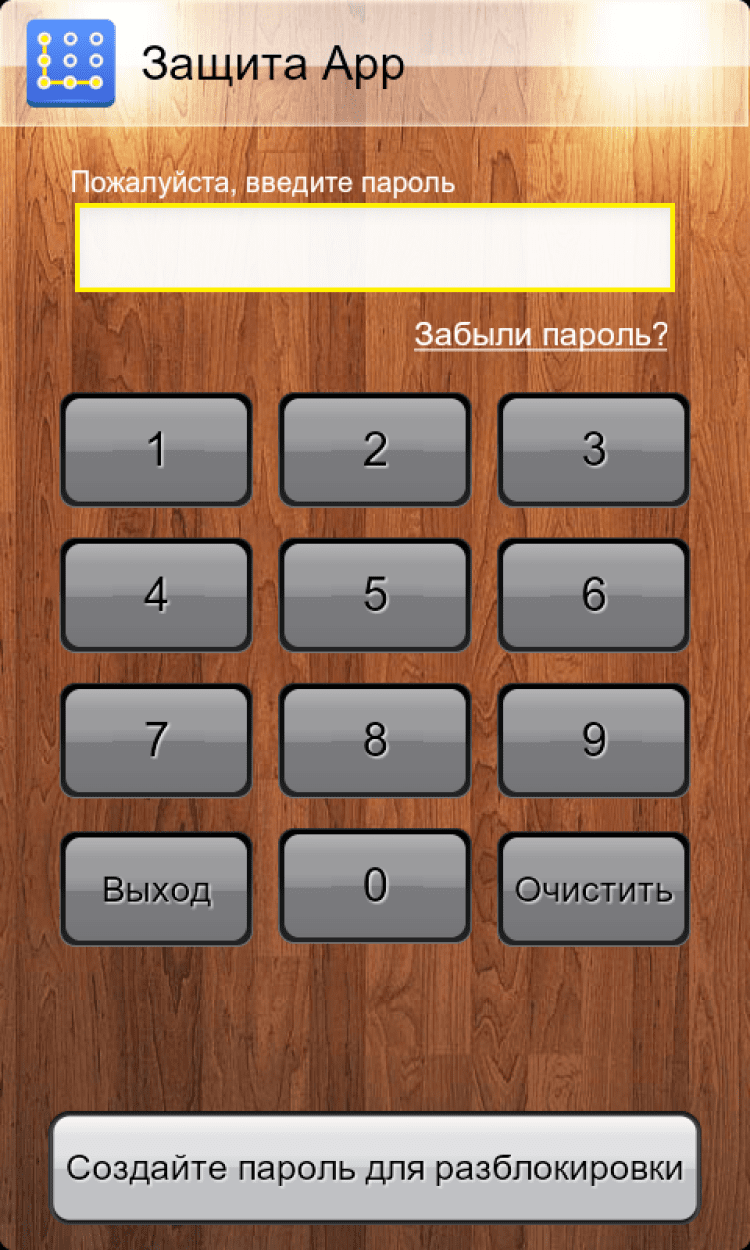
Task: Clear the password with Очистить
Action: coord(594,889)
